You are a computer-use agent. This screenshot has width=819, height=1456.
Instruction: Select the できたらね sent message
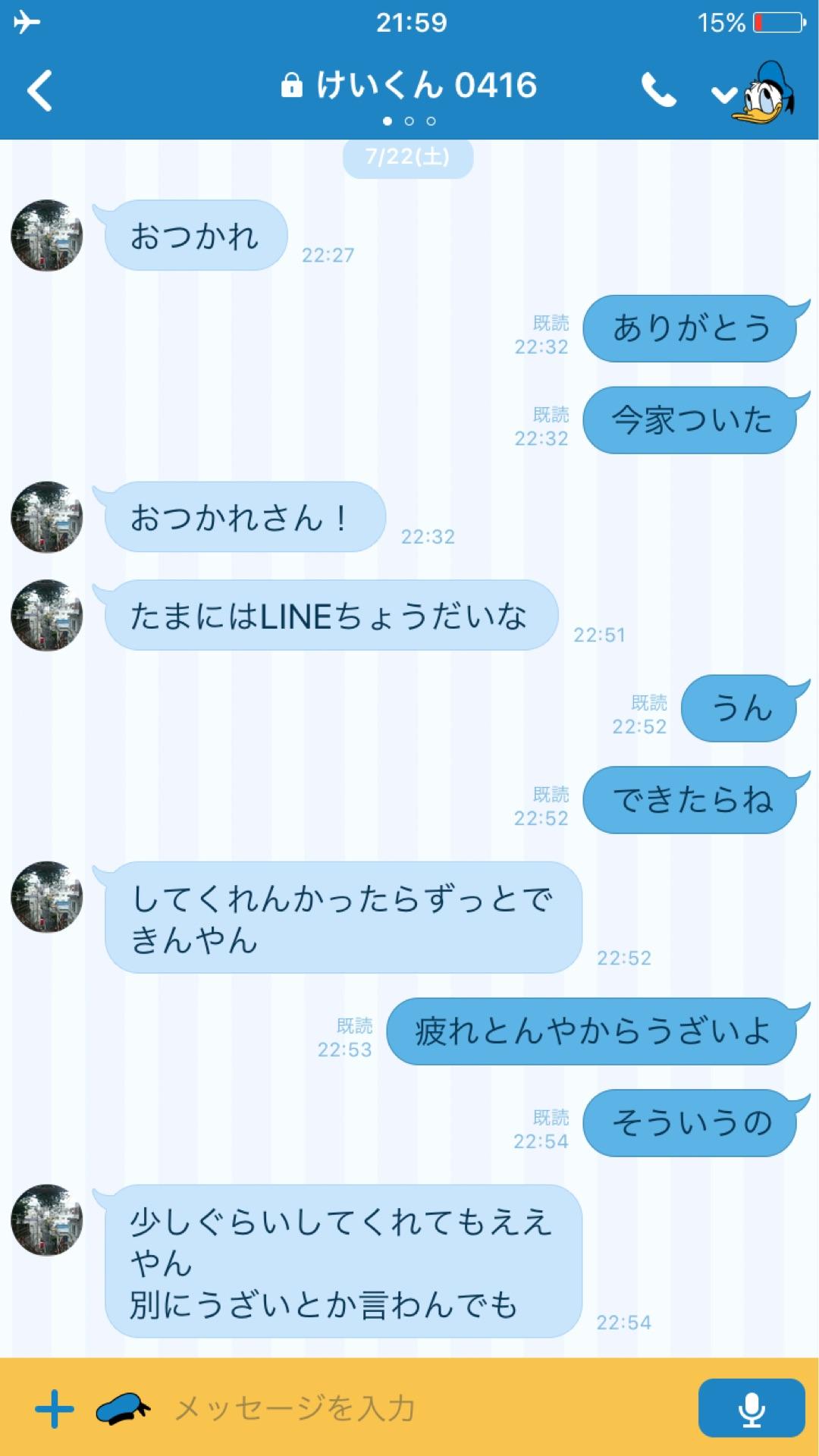[692, 800]
